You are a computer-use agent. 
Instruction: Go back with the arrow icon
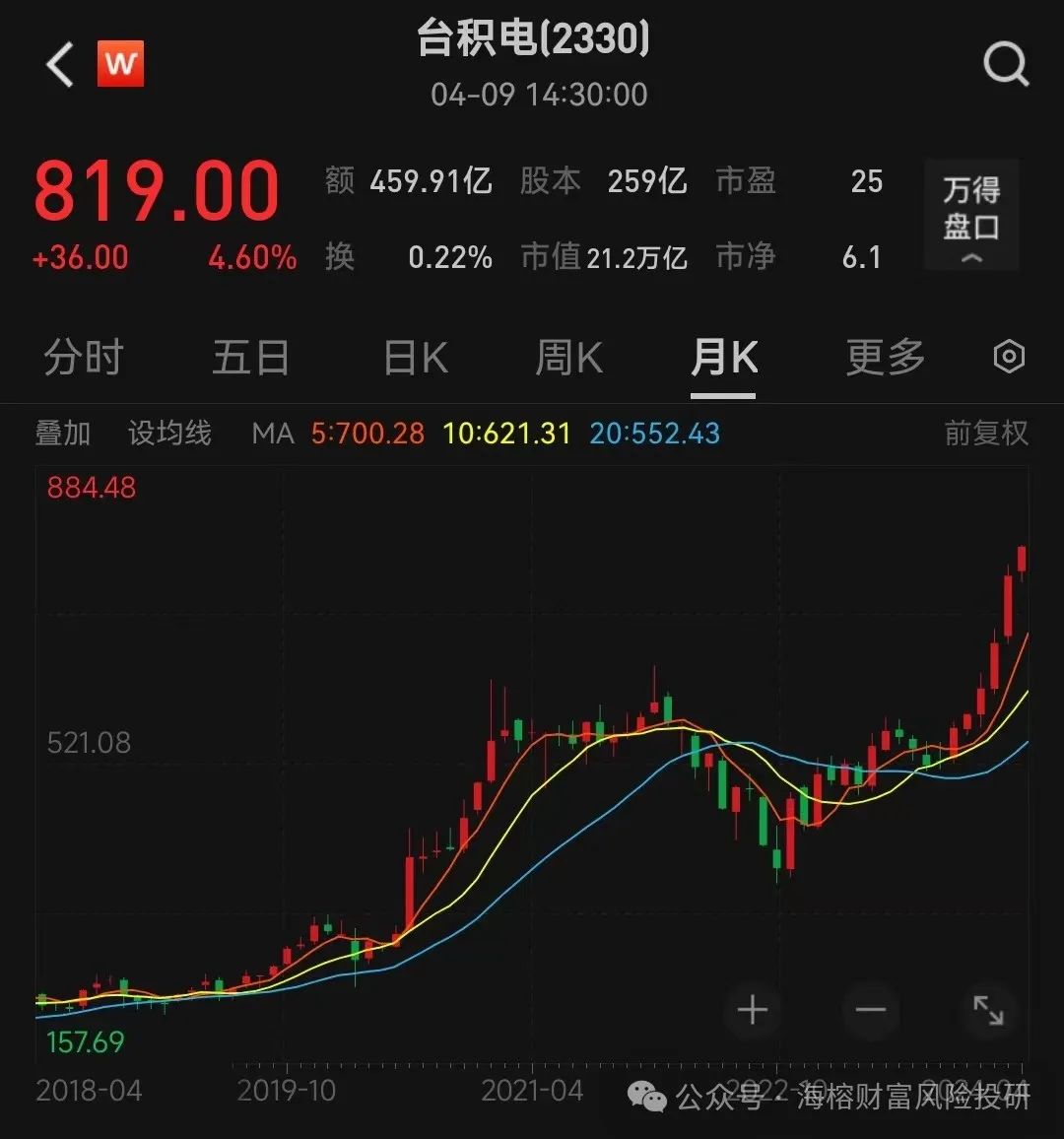pos(59,64)
